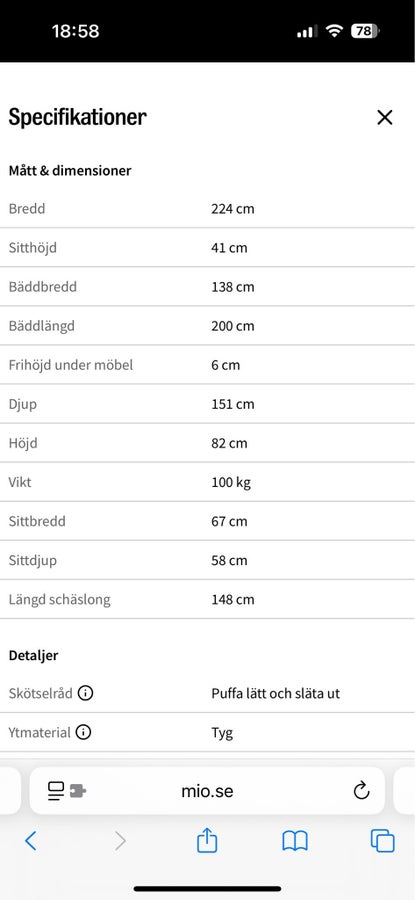Show all open tabs
The image size is (415, 900).
coord(383,841)
